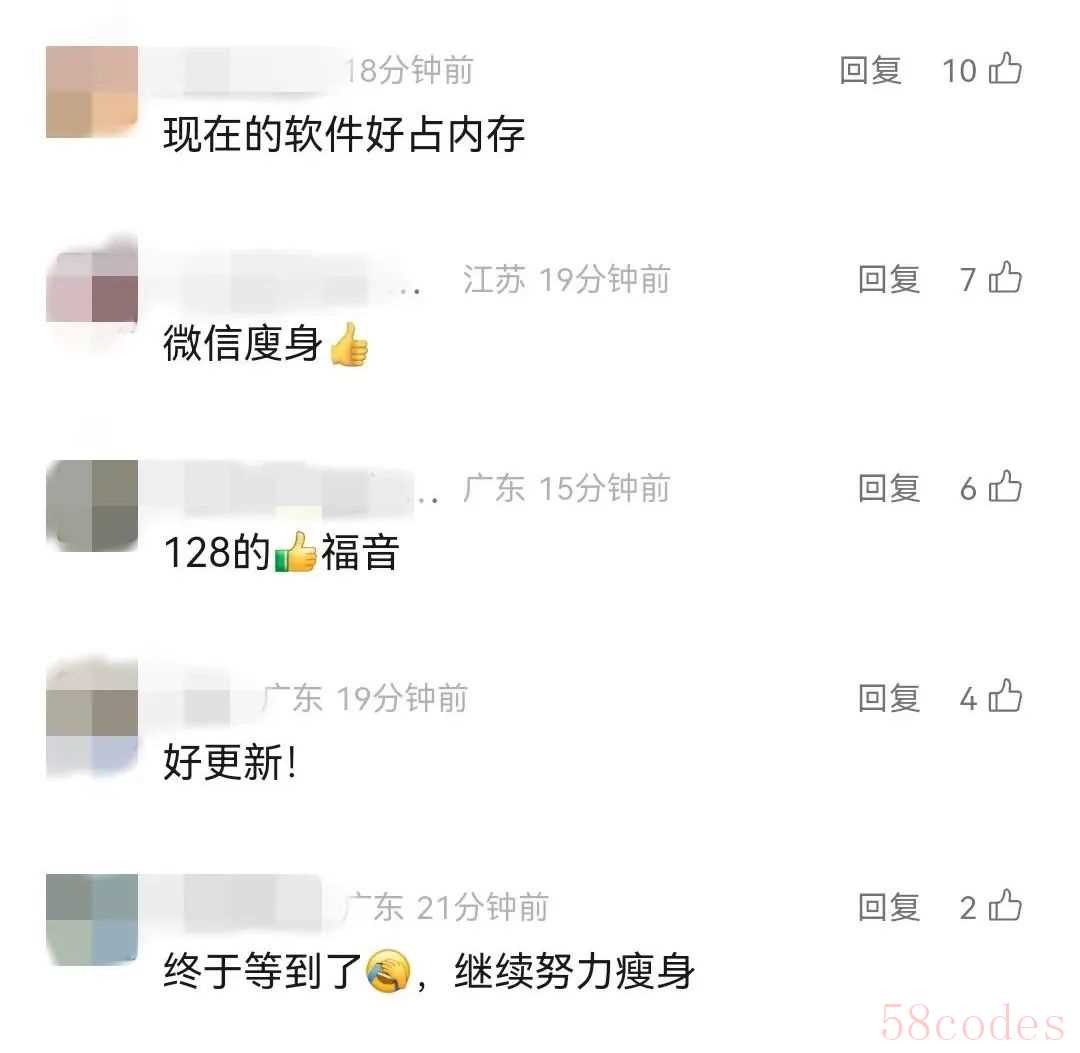Open avatar of the 128的福音 commenter
Screen dimensions: 1080x1053
(92, 506)
